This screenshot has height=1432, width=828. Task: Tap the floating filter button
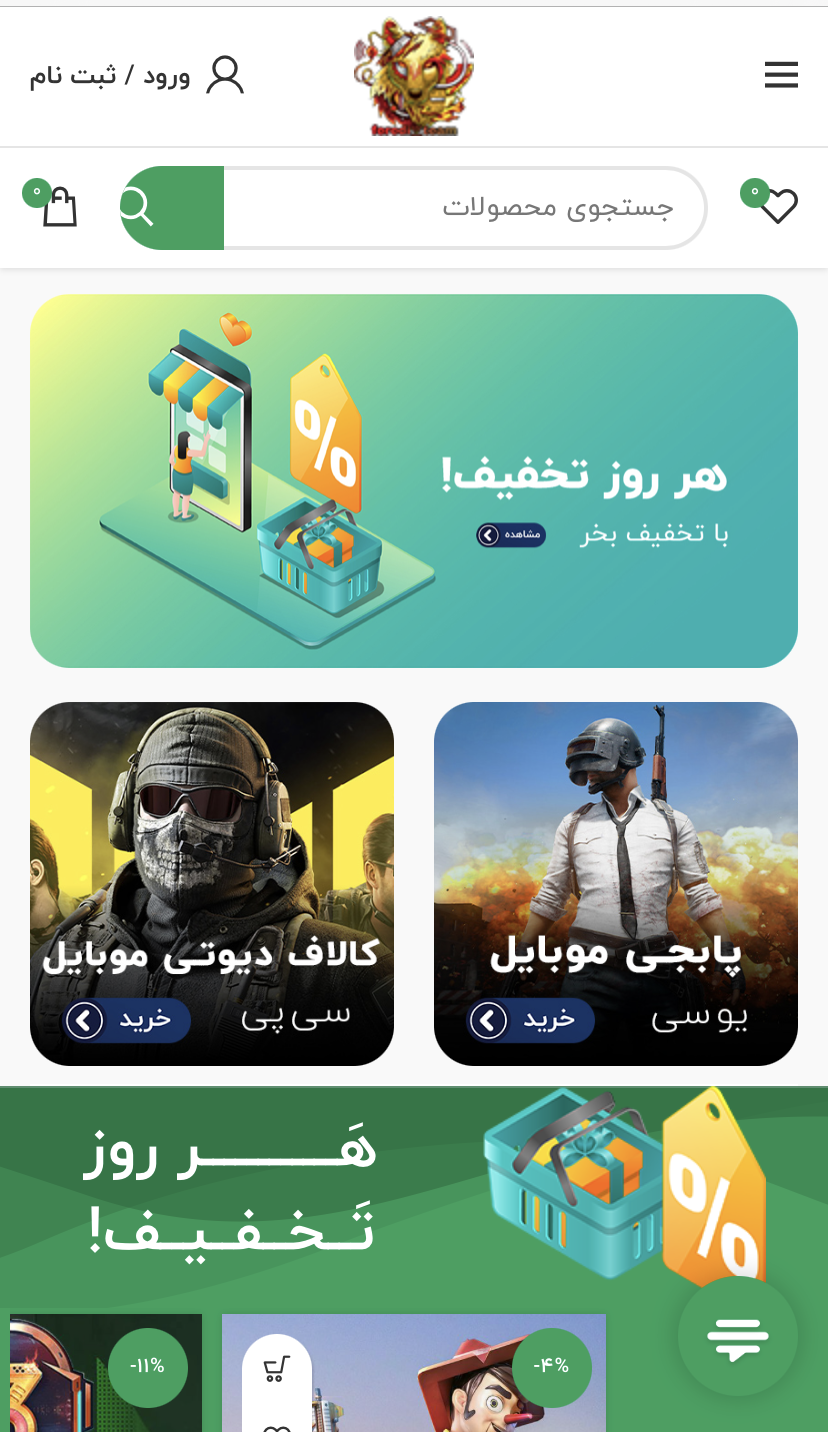(x=737, y=1336)
